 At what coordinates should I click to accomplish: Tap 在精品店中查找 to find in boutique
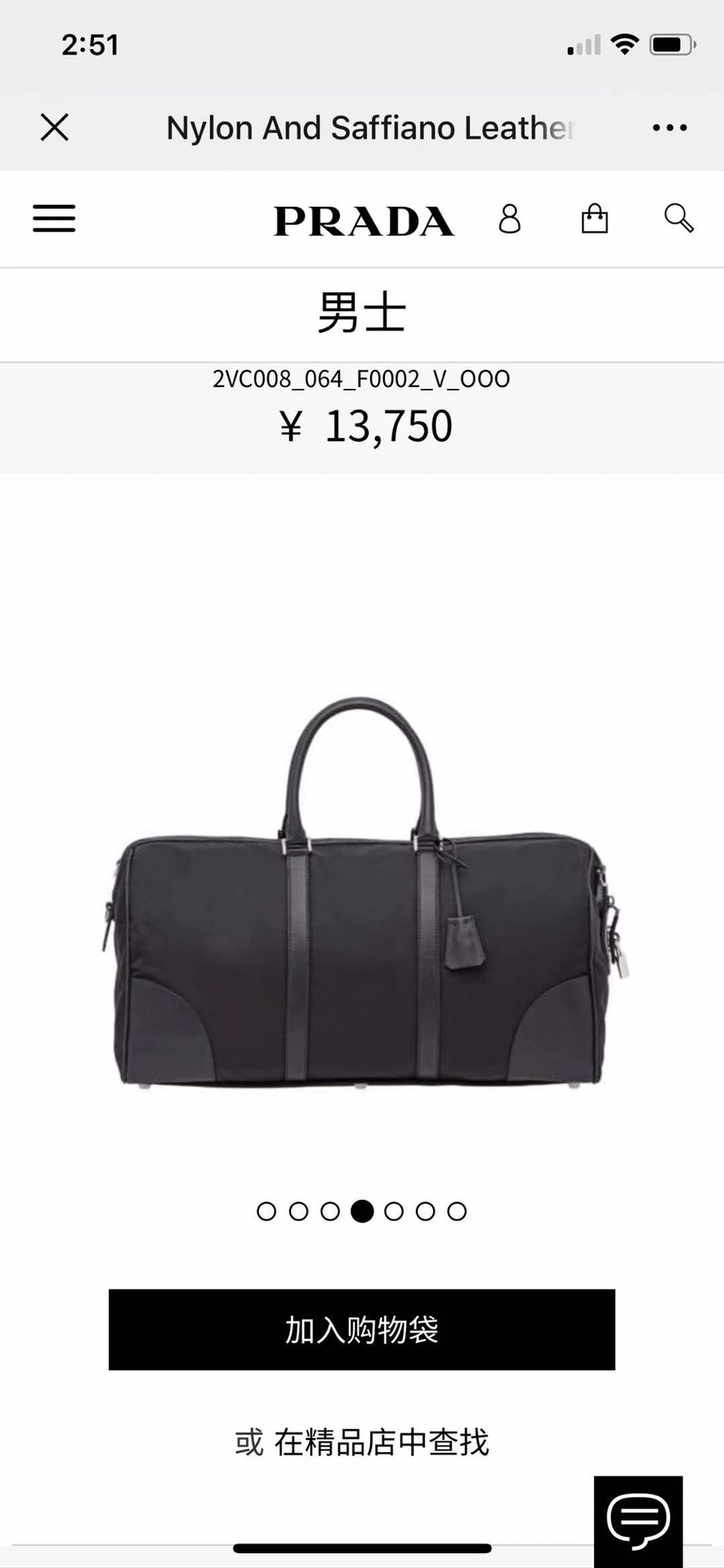(382, 1442)
